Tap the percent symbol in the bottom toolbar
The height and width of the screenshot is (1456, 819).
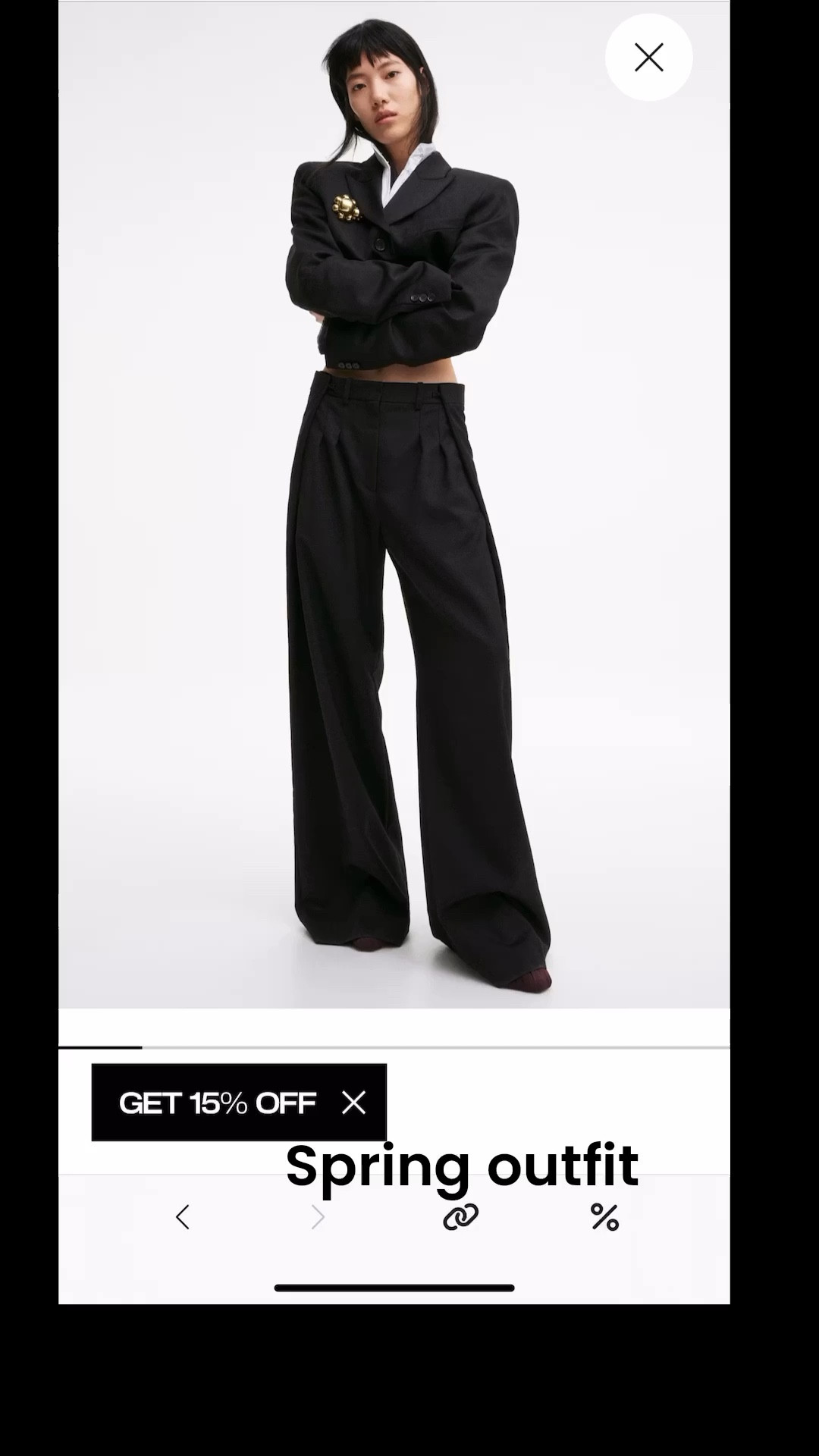pos(603,1216)
